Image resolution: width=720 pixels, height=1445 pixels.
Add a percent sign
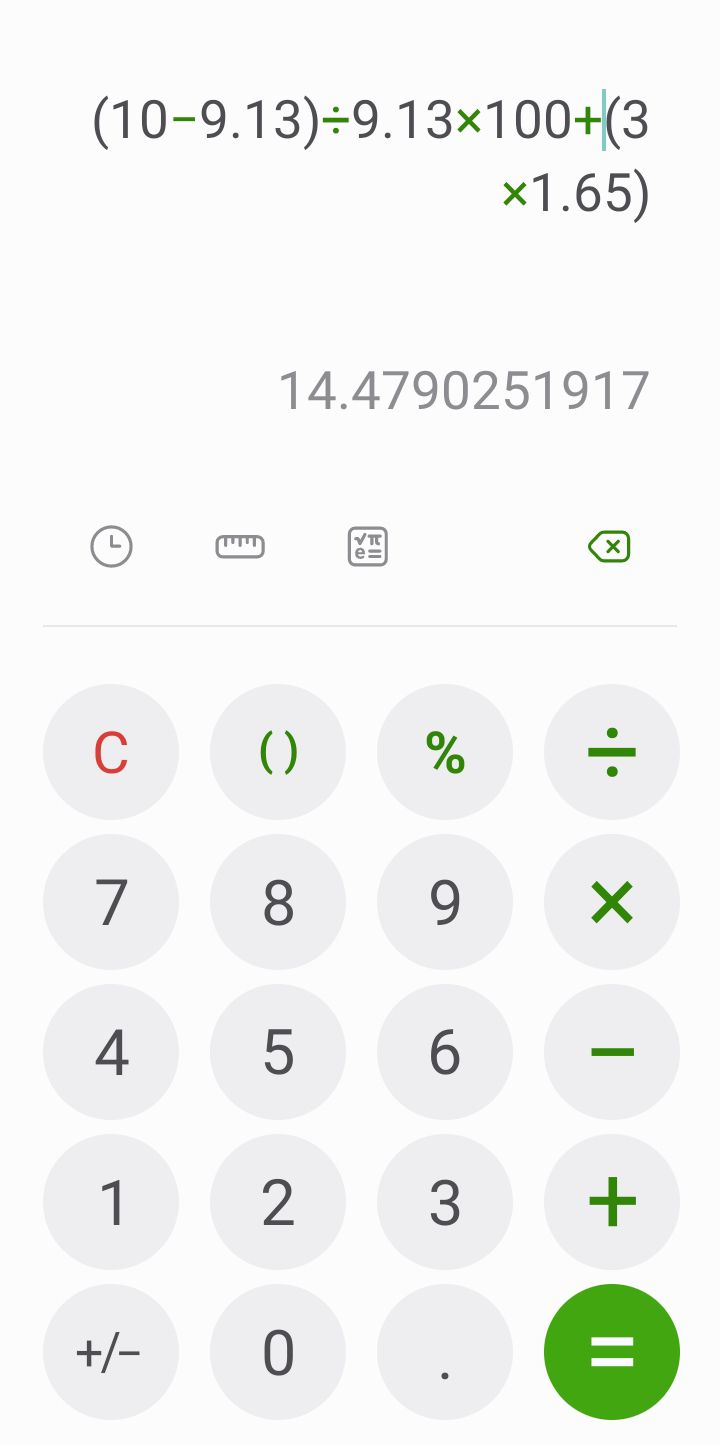[445, 752]
